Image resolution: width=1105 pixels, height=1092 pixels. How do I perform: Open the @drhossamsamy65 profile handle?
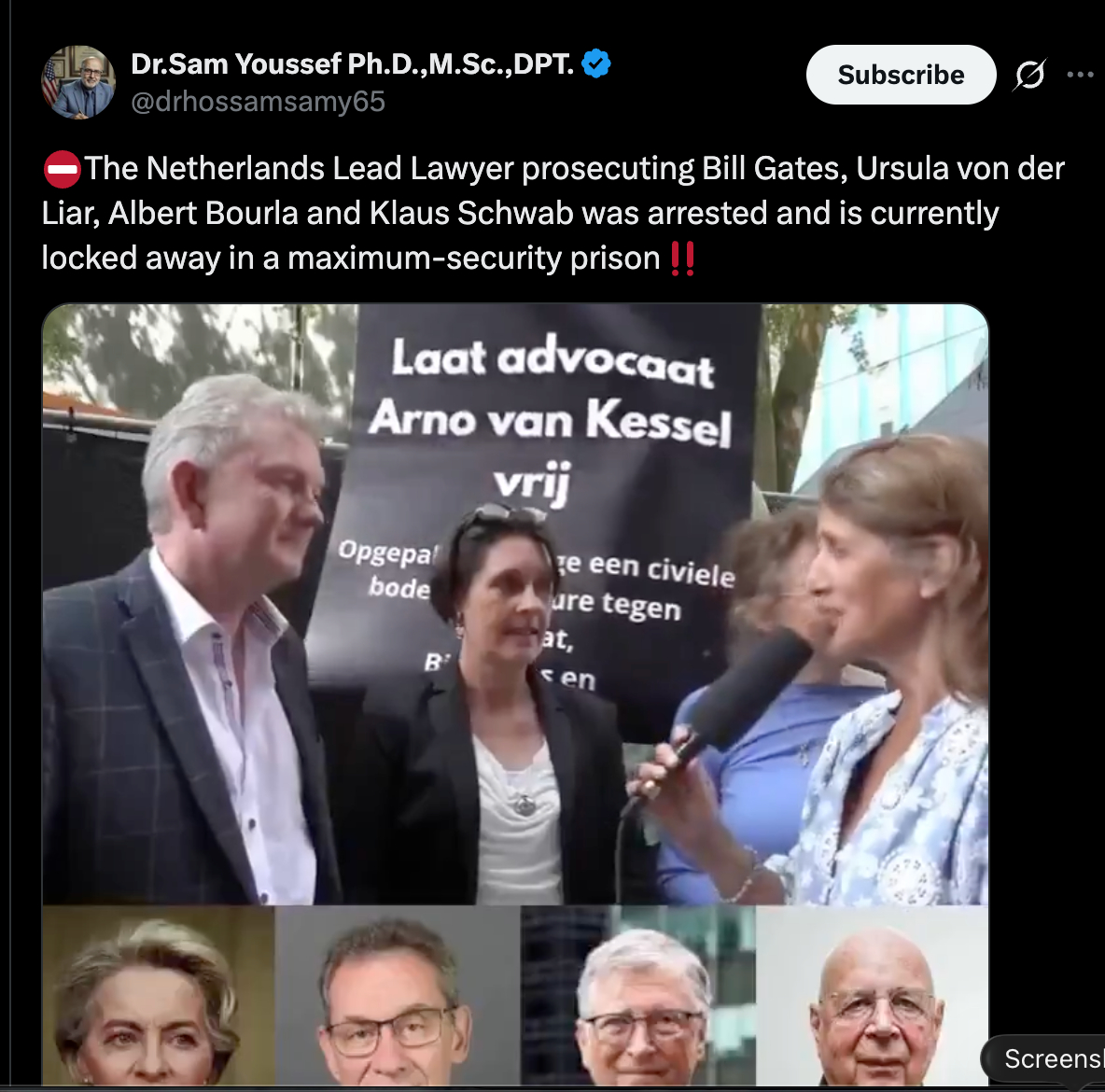click(x=259, y=101)
